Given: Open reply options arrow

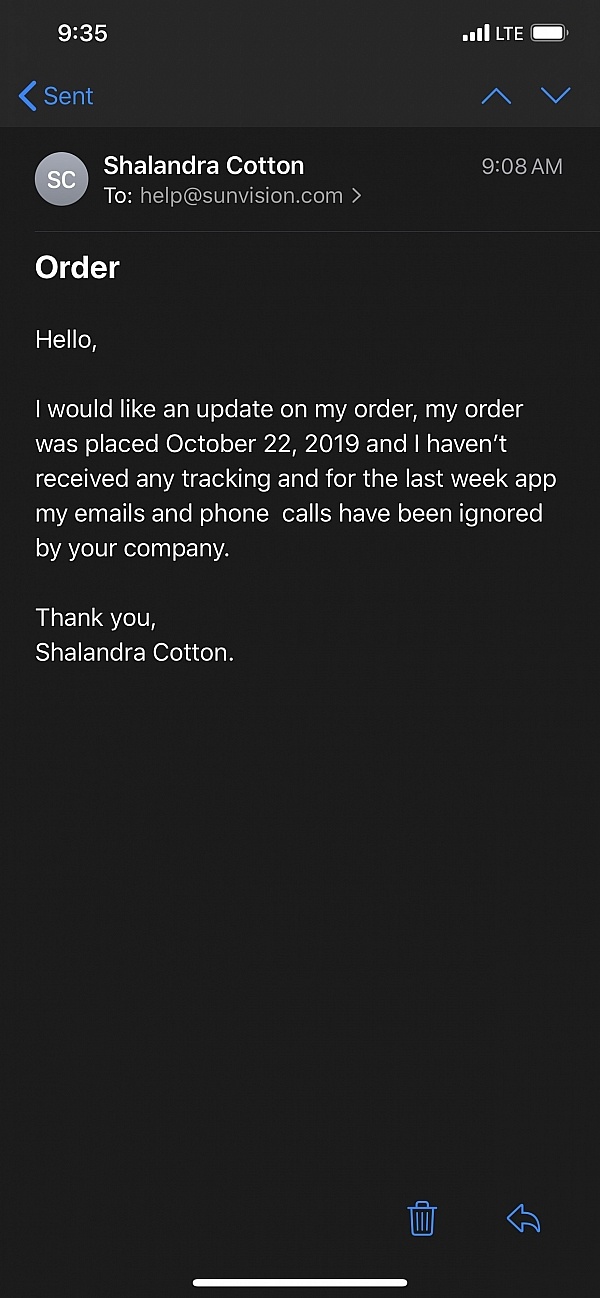Looking at the screenshot, I should 523,1219.
